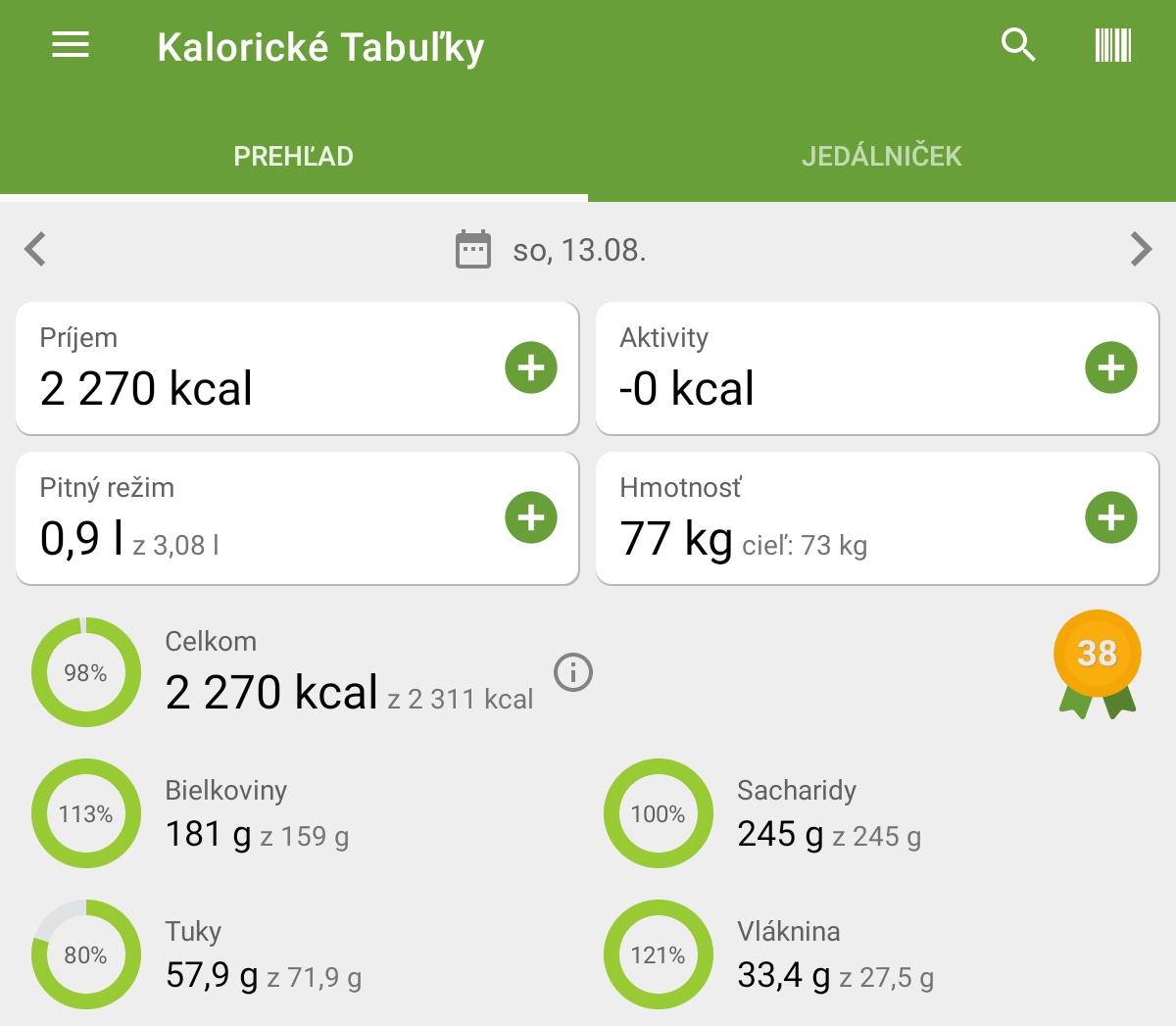
Task: Open the hamburger navigation menu
Action: click(71, 45)
